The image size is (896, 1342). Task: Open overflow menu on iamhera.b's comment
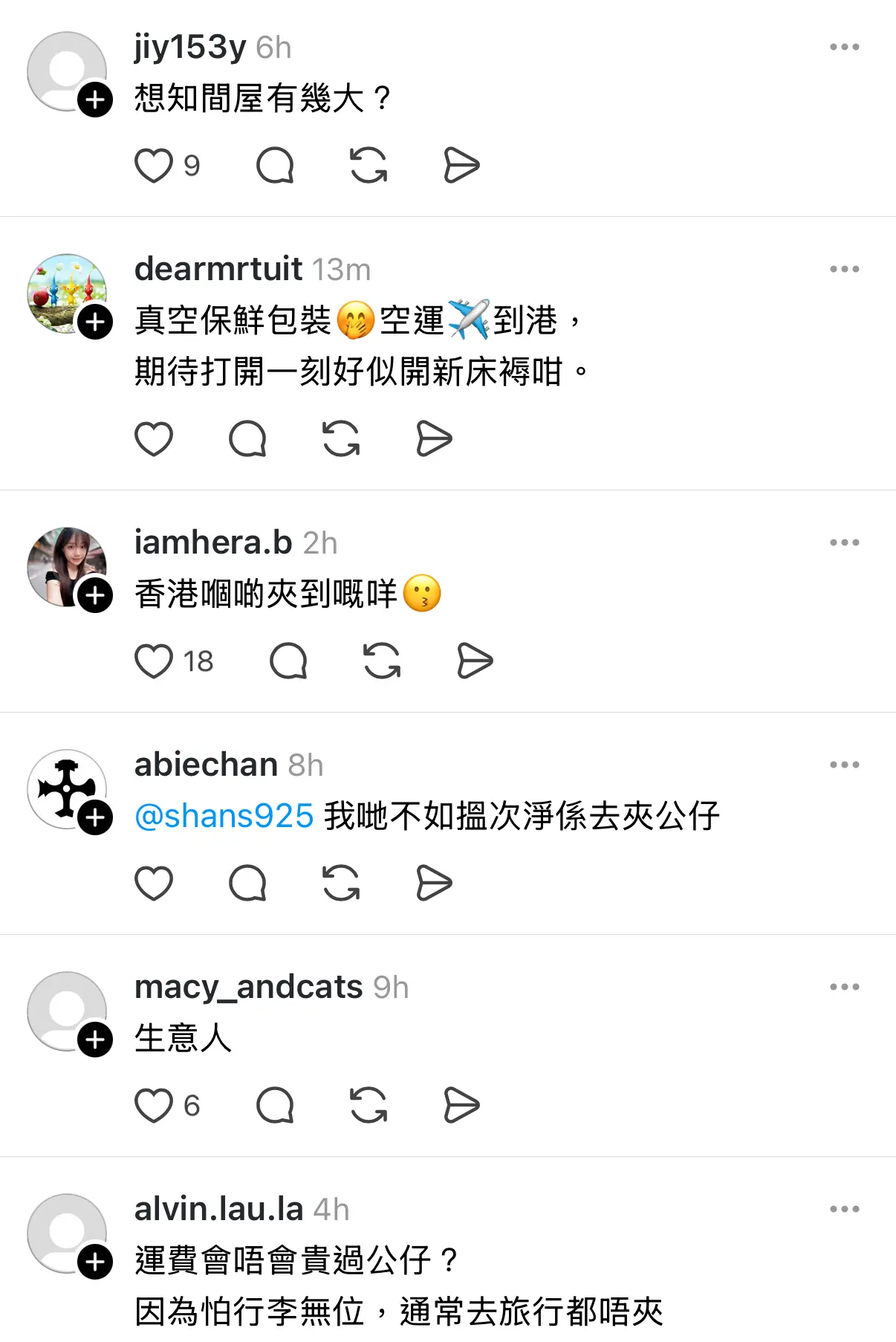click(844, 542)
